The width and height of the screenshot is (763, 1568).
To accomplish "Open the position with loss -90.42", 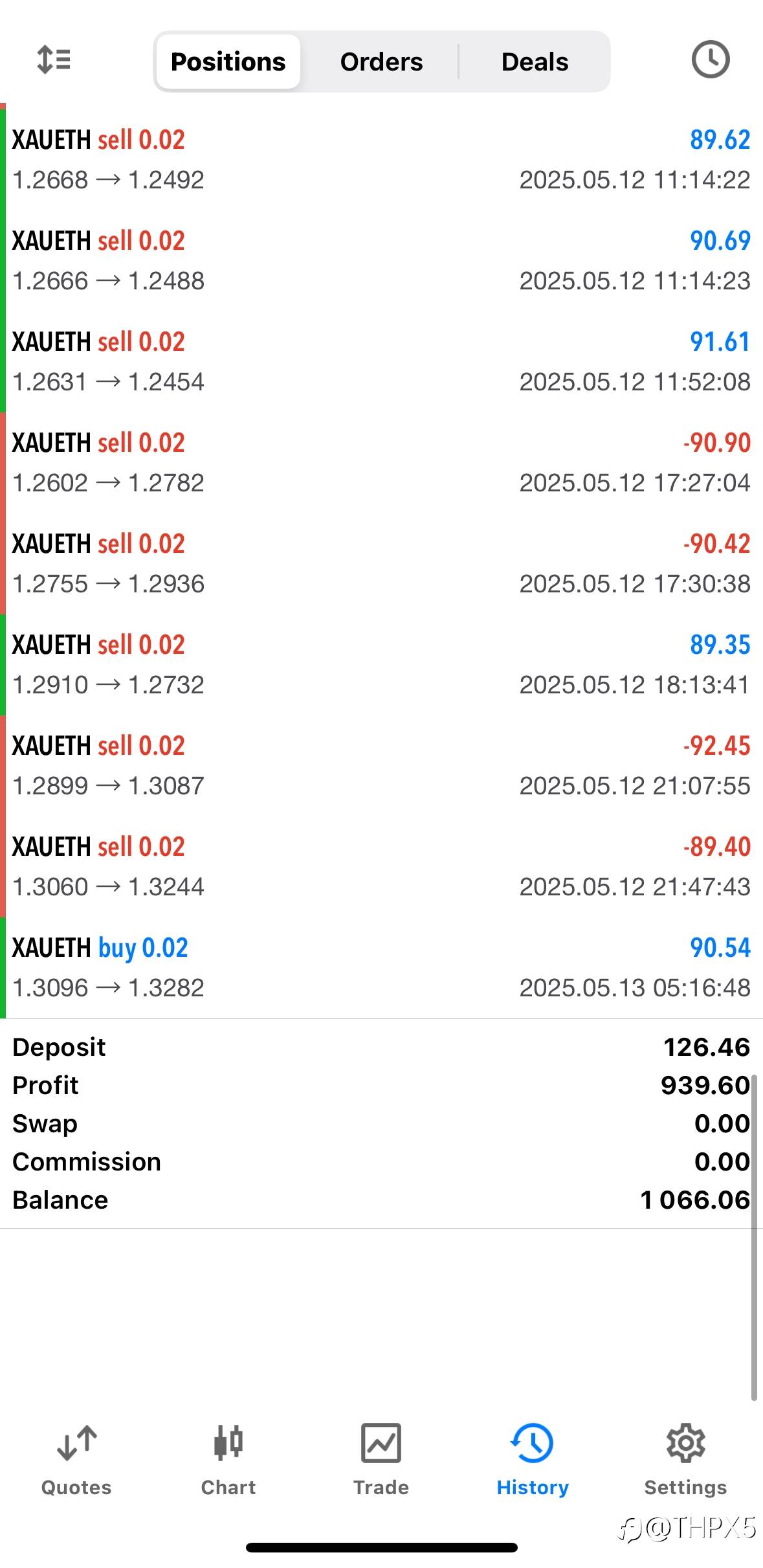I will [381, 564].
